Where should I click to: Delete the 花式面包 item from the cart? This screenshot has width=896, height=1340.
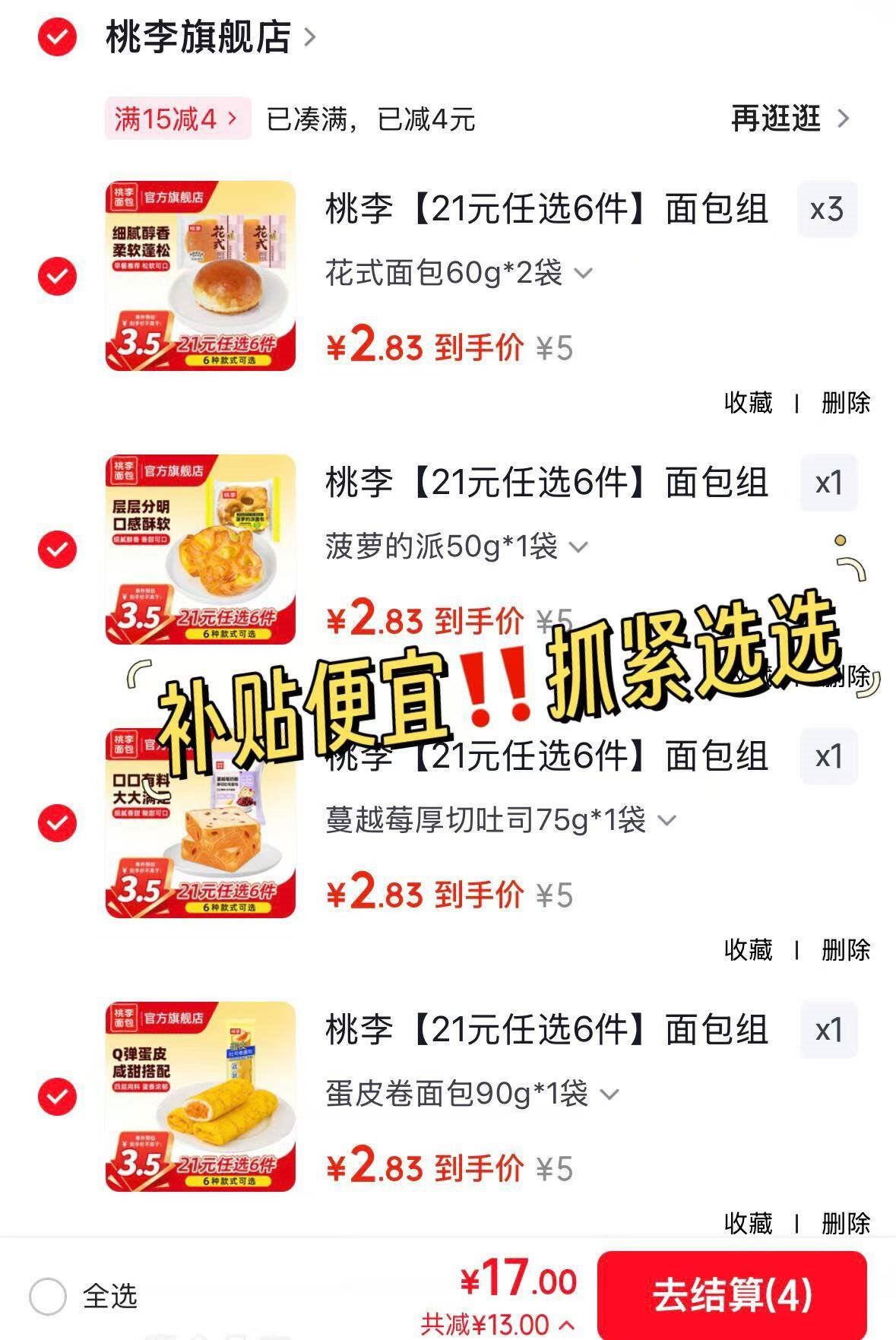click(845, 403)
